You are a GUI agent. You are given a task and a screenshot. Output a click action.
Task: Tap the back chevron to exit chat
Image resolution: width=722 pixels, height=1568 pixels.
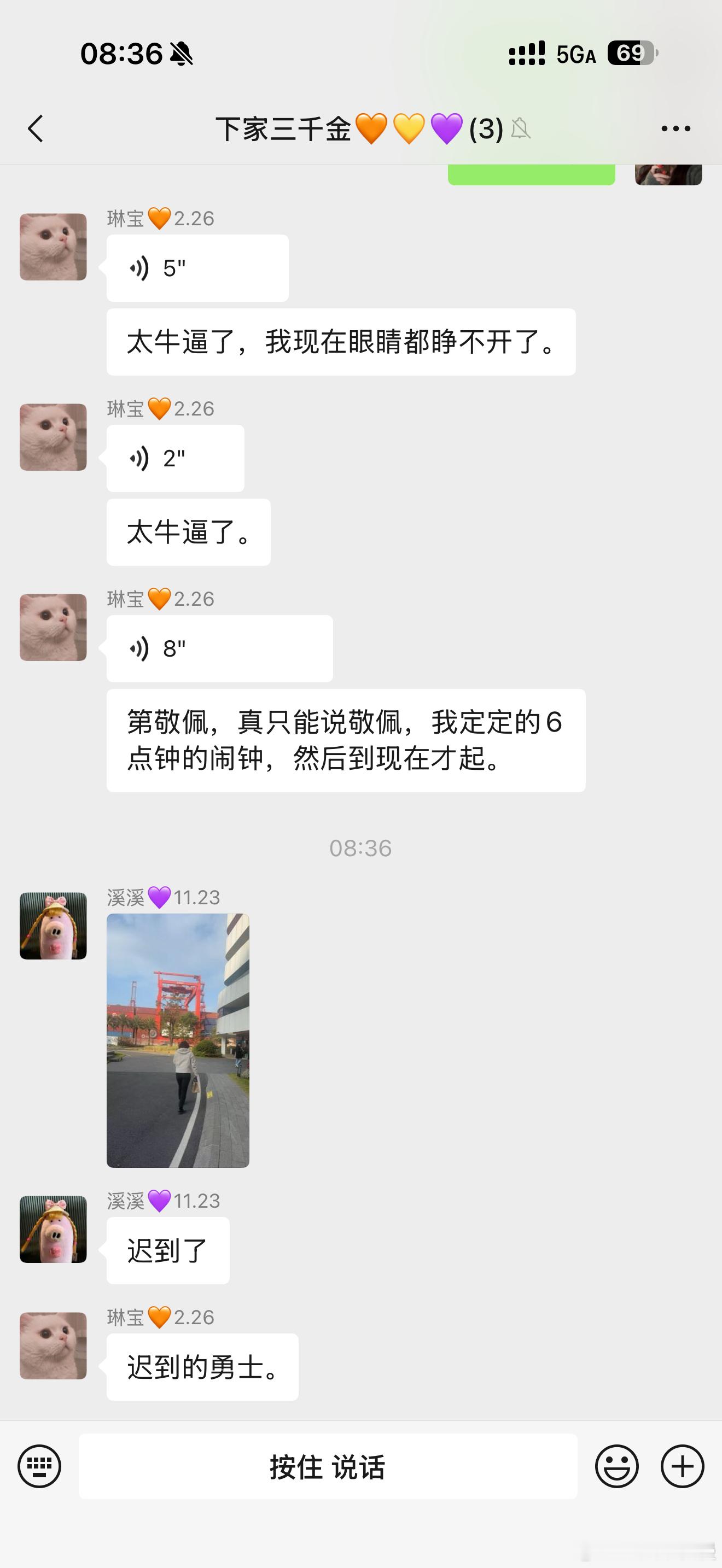[x=36, y=128]
